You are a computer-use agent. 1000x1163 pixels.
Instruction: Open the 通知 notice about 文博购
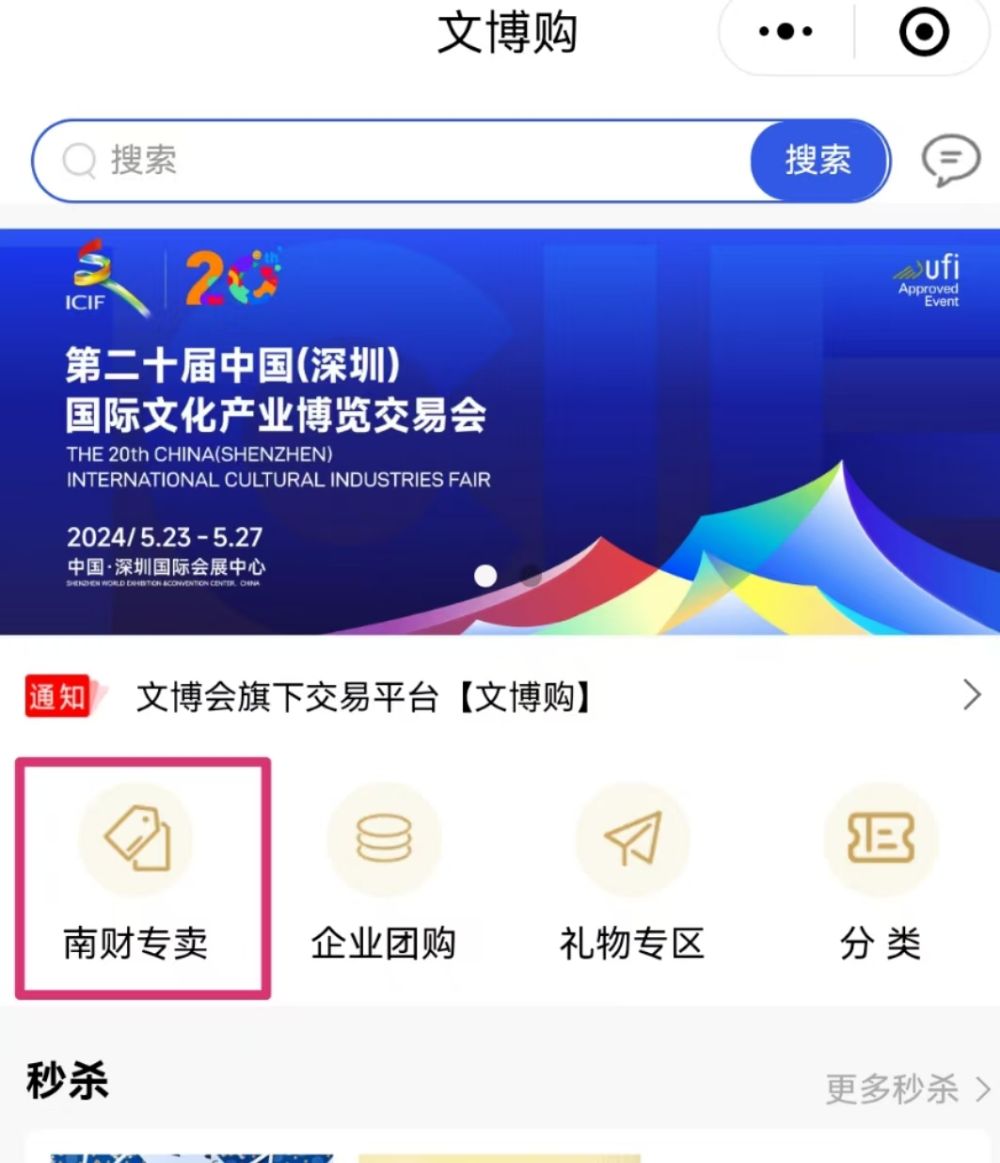[500, 697]
